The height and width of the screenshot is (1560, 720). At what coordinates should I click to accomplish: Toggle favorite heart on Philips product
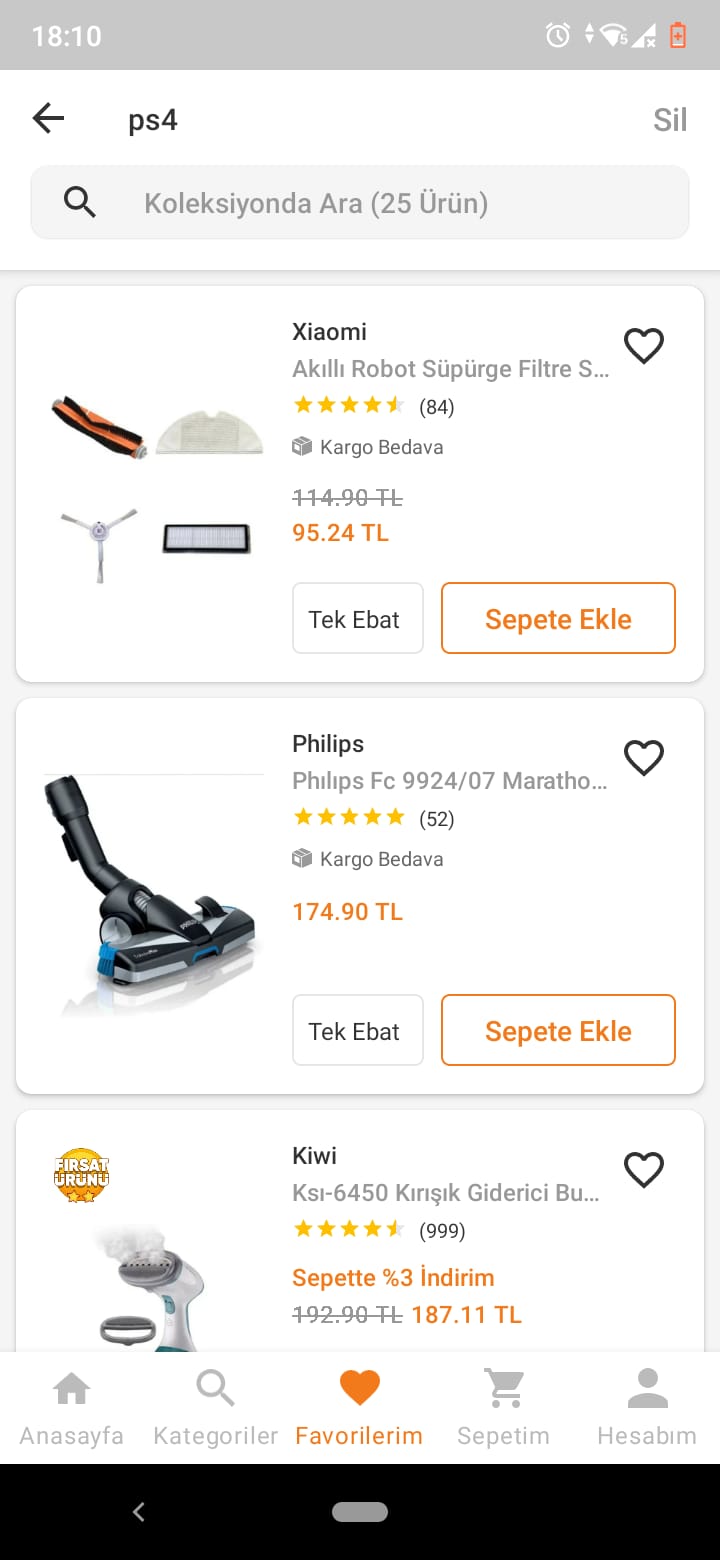644,758
